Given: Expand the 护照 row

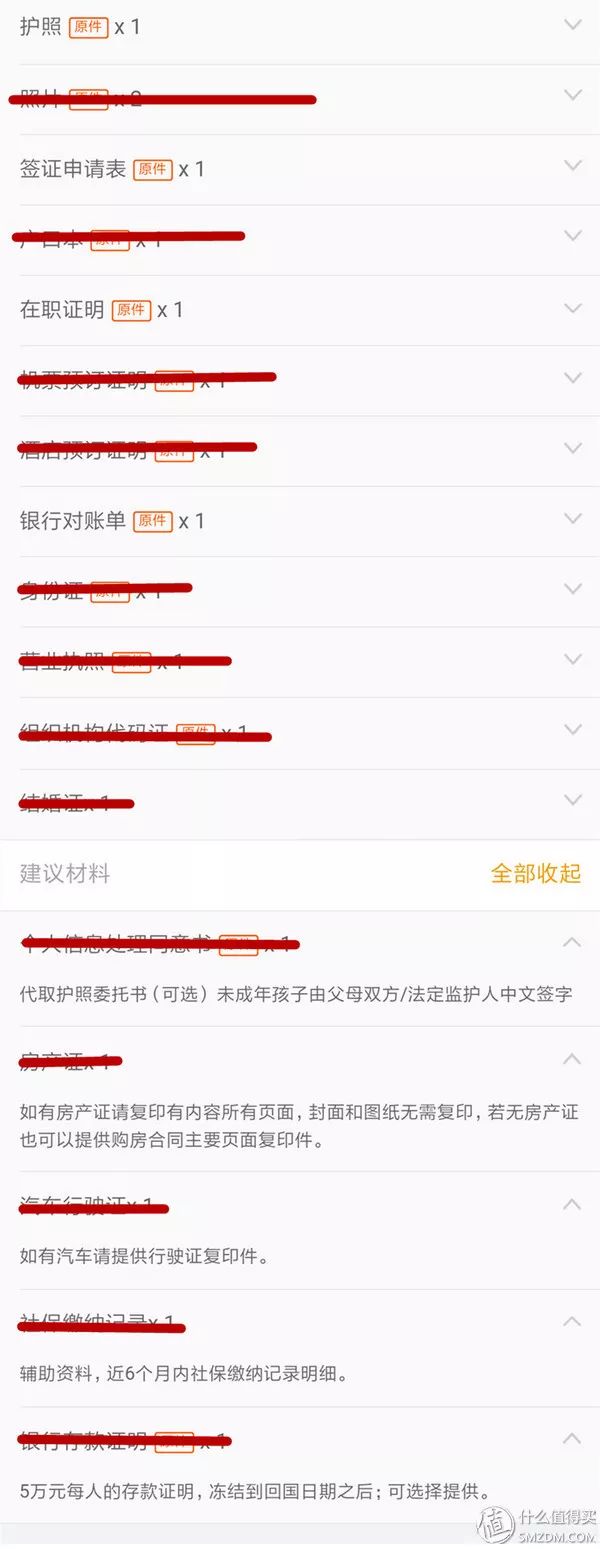Looking at the screenshot, I should coord(572,25).
